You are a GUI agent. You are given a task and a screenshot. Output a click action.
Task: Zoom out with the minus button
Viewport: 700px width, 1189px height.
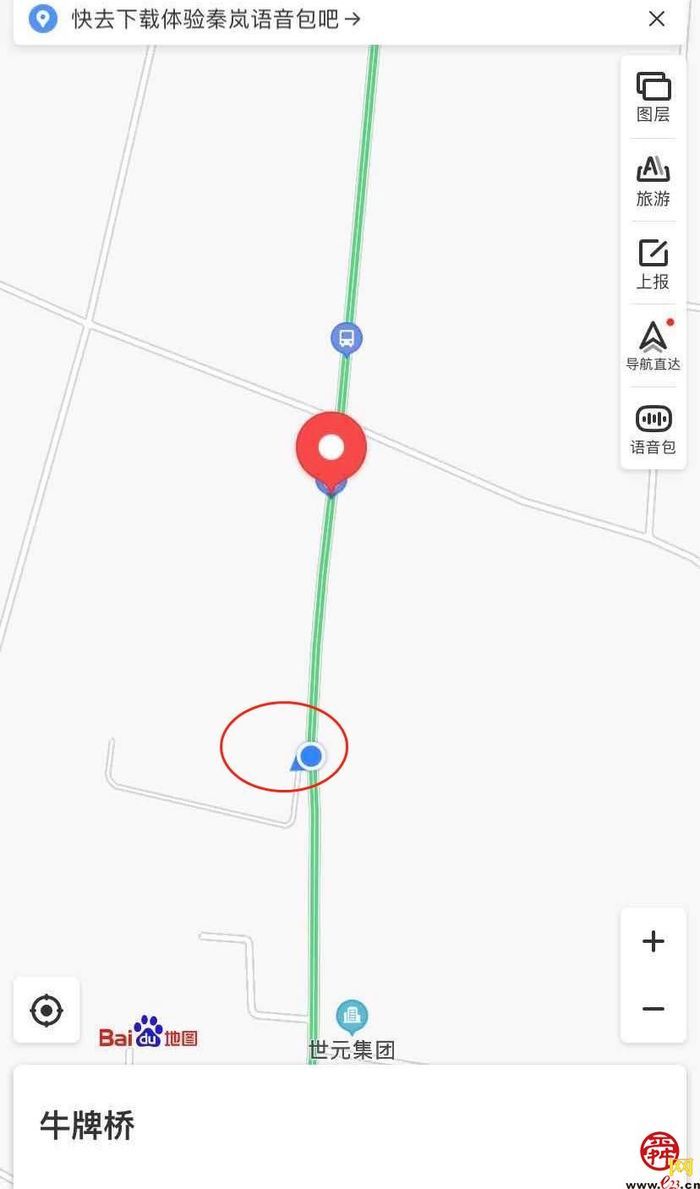(x=653, y=1009)
